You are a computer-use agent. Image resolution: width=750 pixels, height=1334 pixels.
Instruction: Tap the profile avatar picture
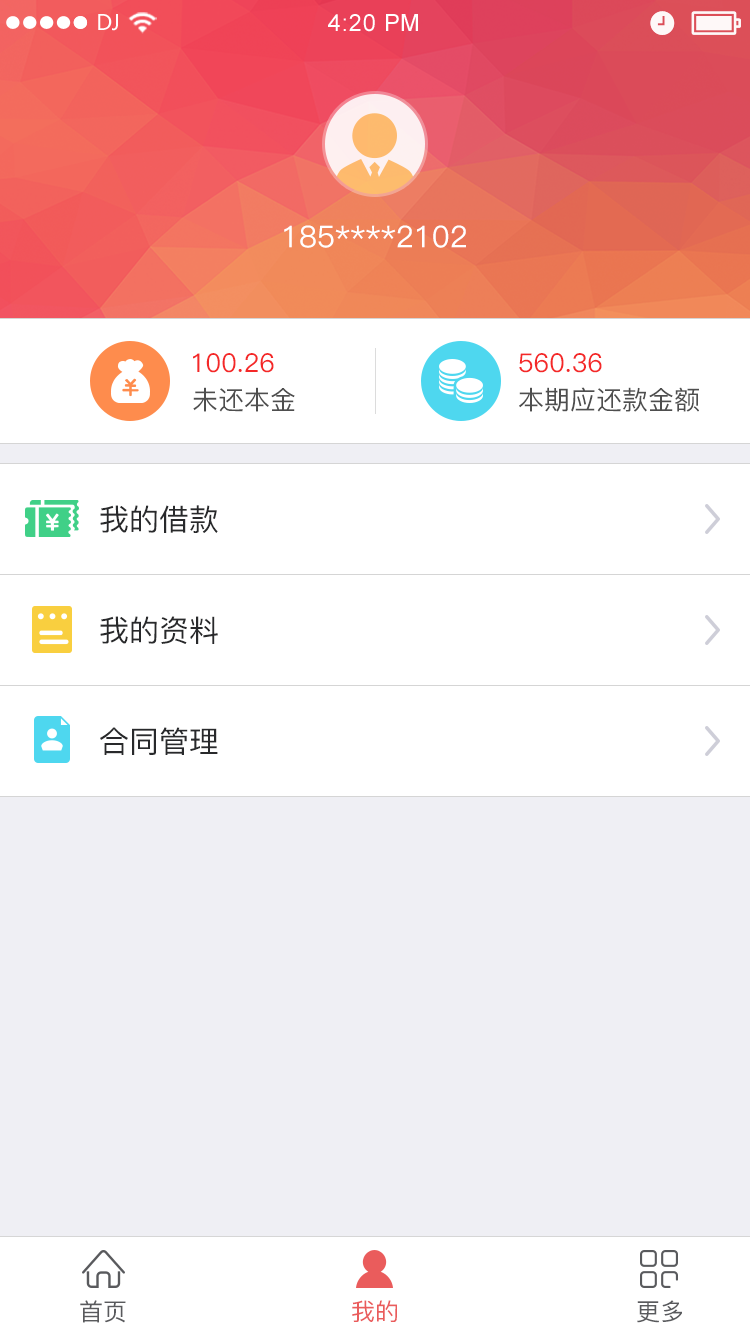(x=375, y=144)
